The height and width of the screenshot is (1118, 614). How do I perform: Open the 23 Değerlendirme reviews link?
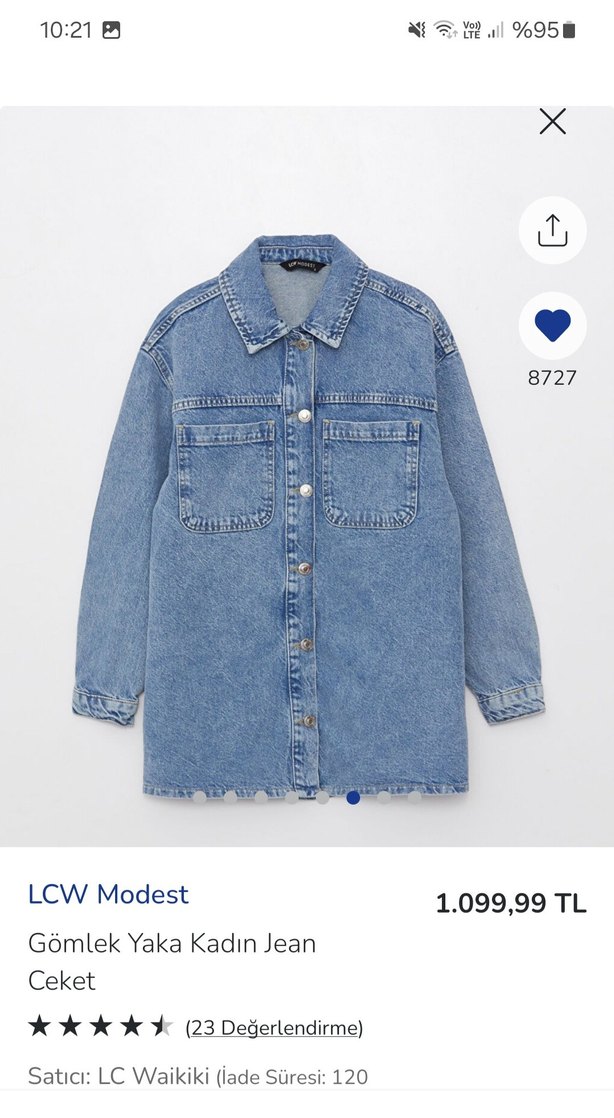[274, 1027]
